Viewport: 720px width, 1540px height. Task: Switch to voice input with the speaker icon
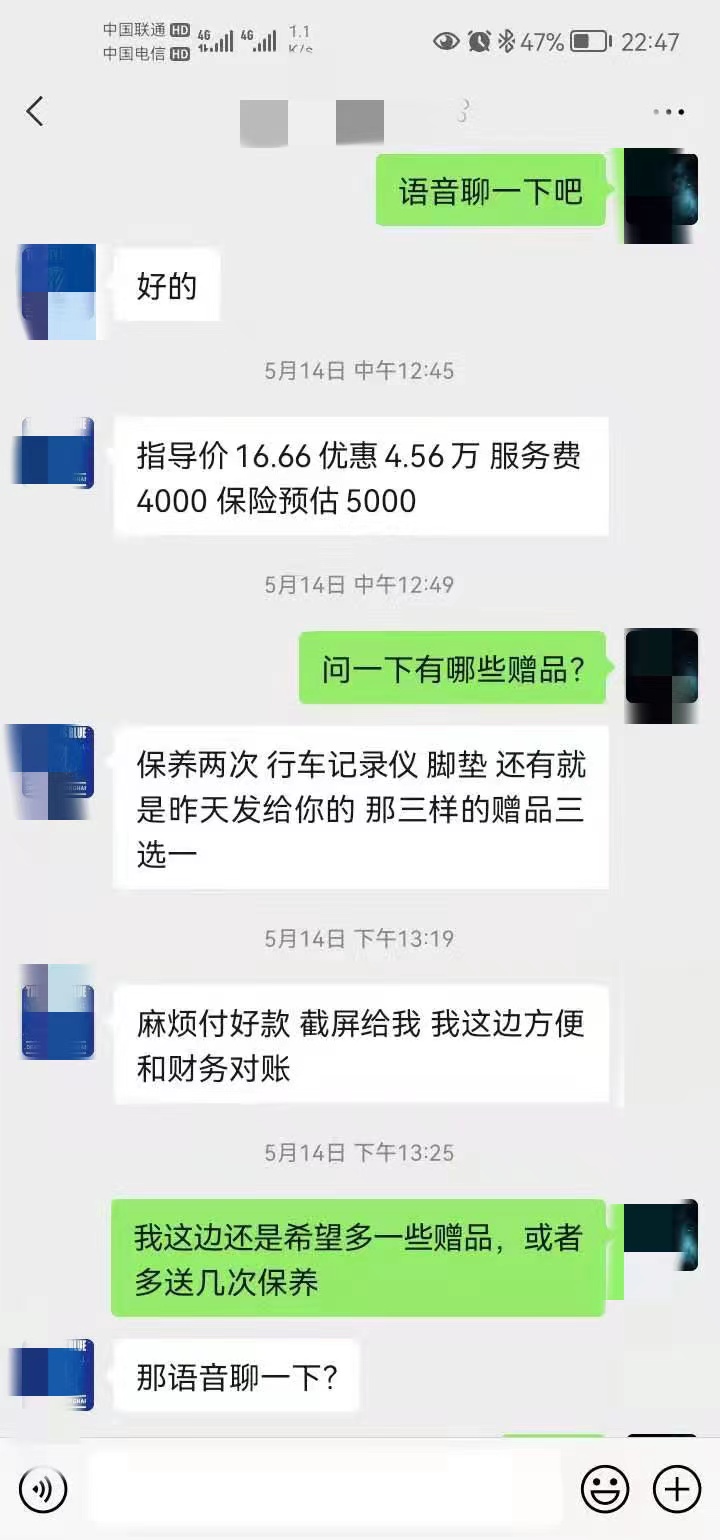43,1490
